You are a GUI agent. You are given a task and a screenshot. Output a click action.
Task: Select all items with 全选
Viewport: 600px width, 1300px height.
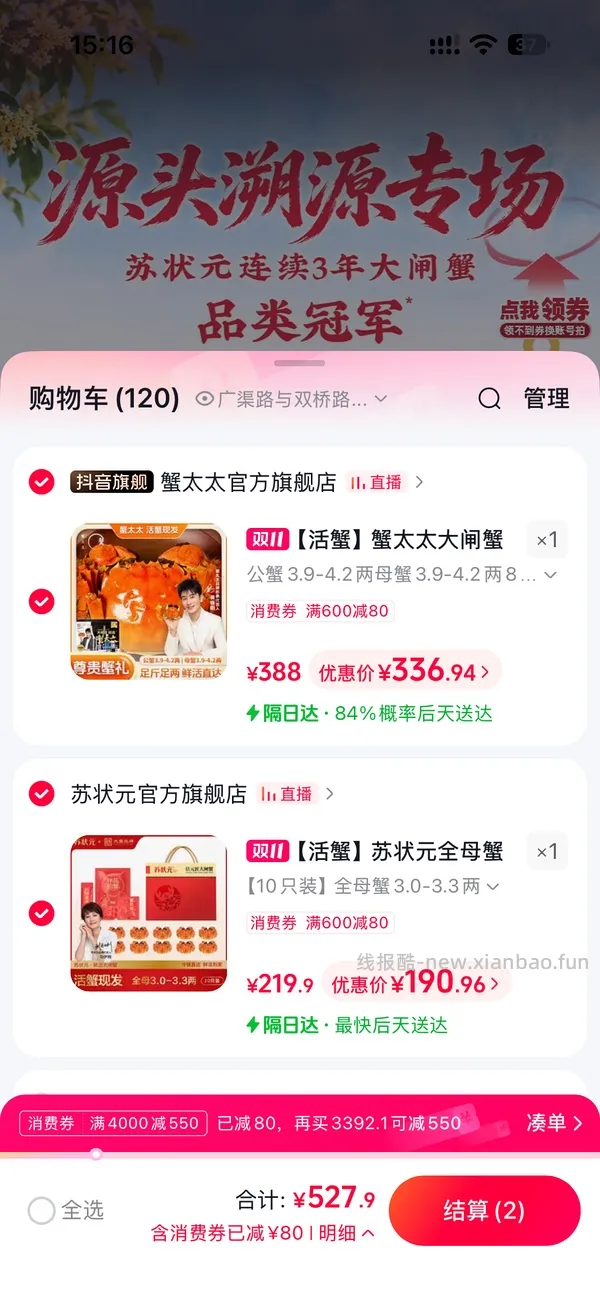pyautogui.click(x=66, y=1211)
